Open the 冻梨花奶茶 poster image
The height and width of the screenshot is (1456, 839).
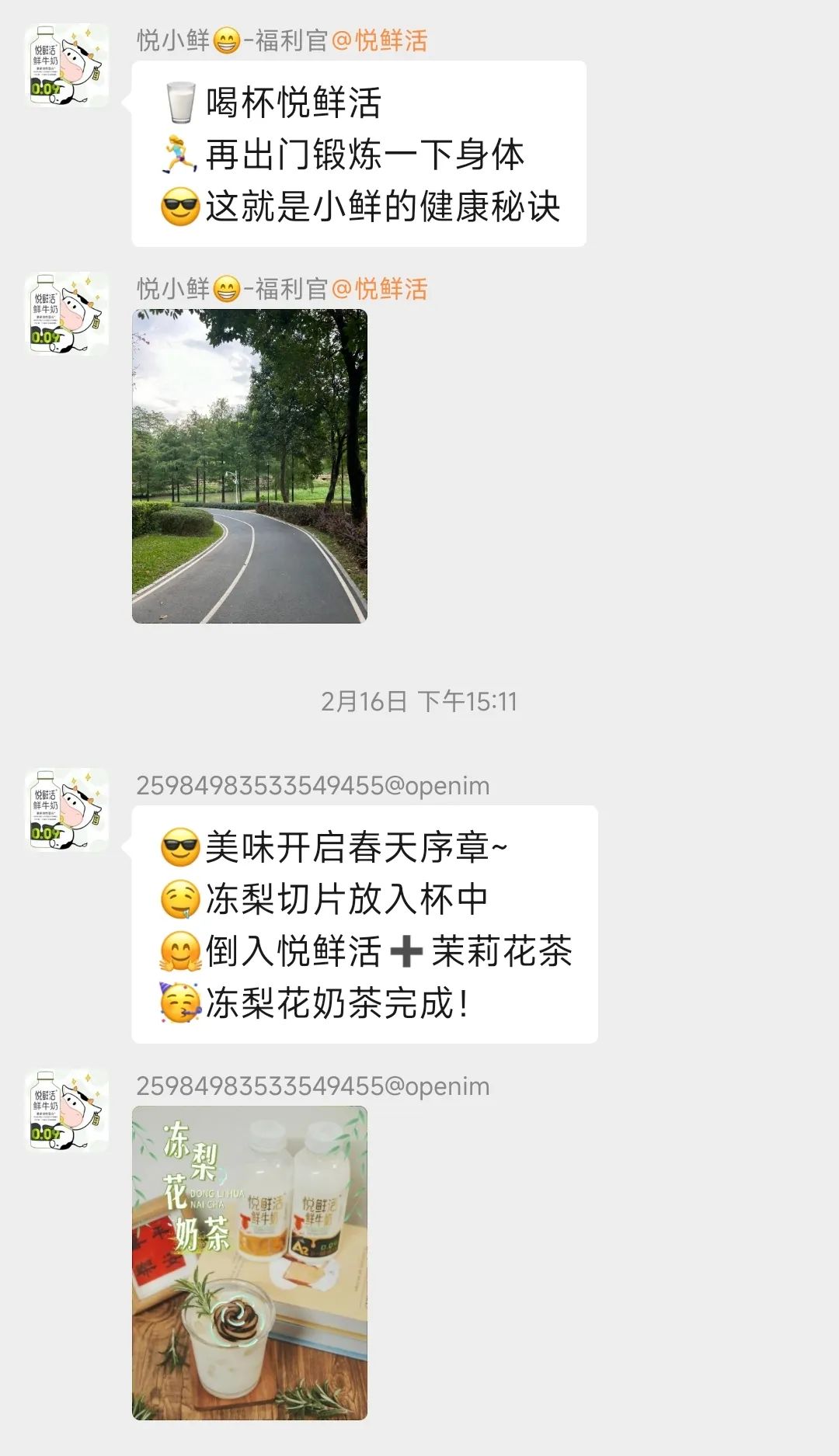[x=249, y=1263]
